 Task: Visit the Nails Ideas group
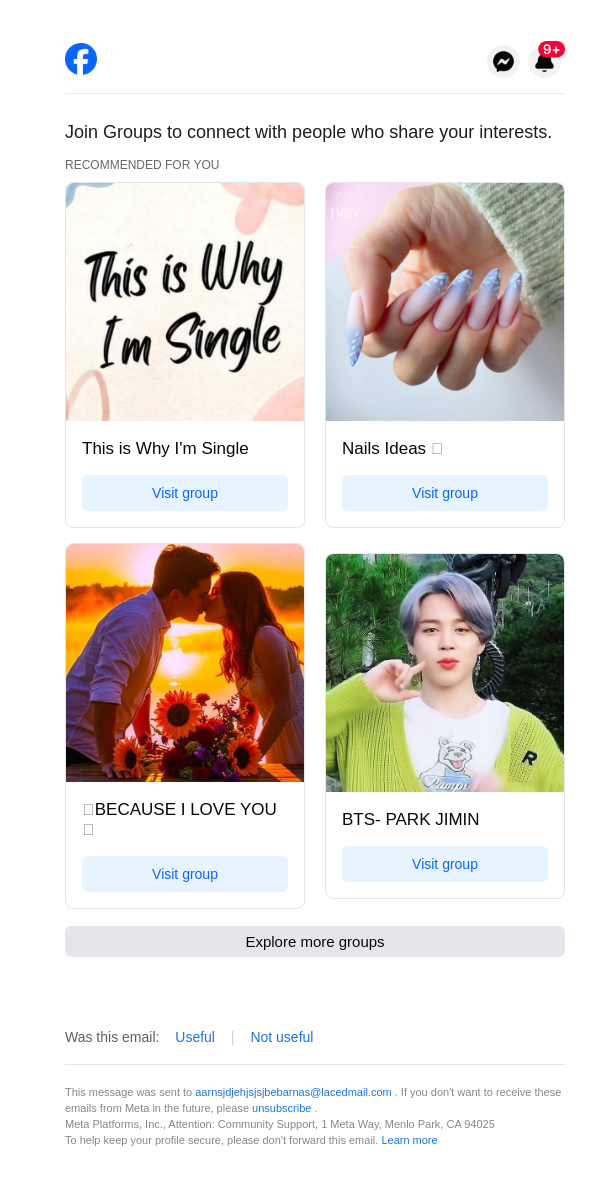pyautogui.click(x=445, y=493)
